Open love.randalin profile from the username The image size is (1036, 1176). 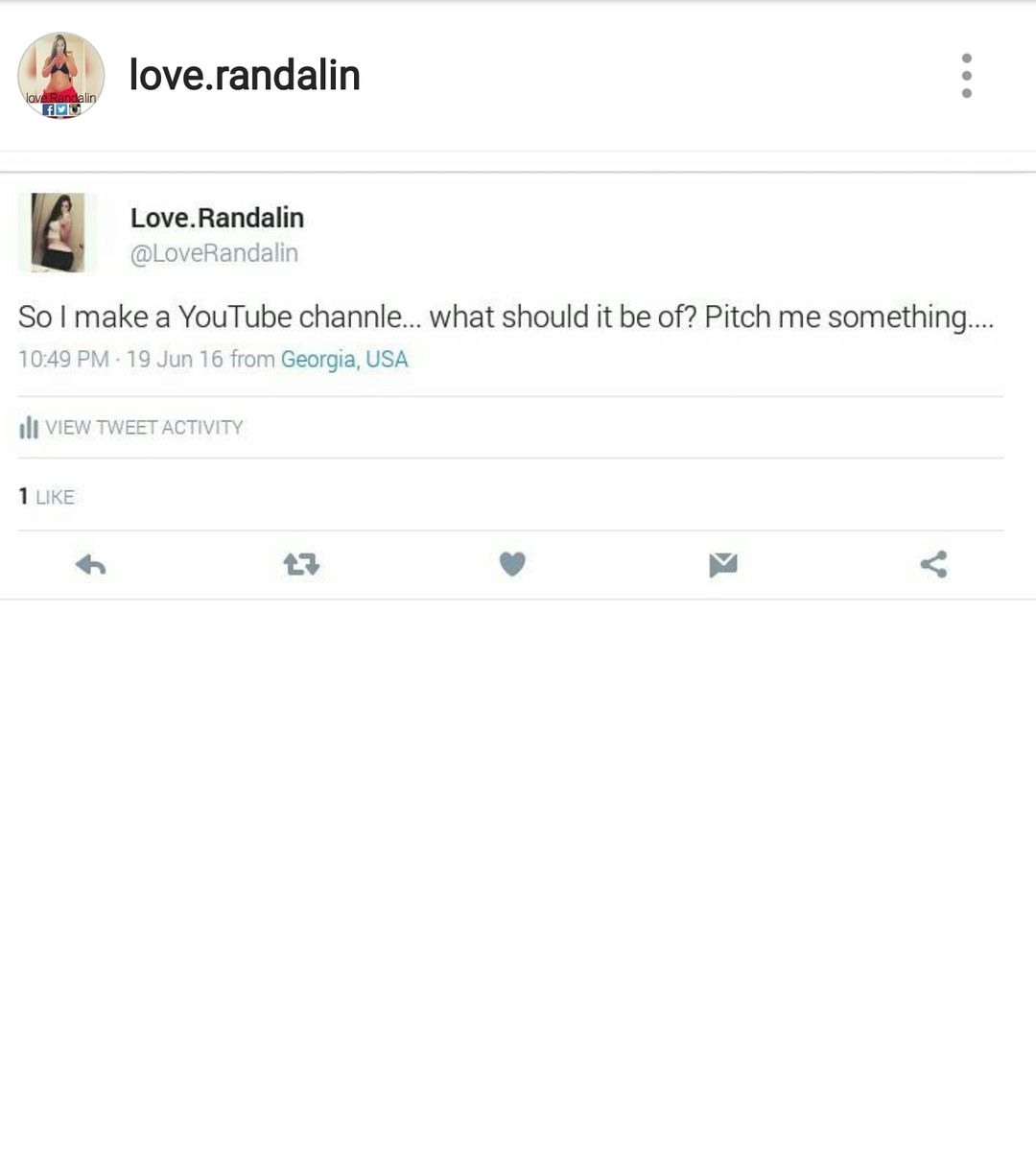coord(245,76)
